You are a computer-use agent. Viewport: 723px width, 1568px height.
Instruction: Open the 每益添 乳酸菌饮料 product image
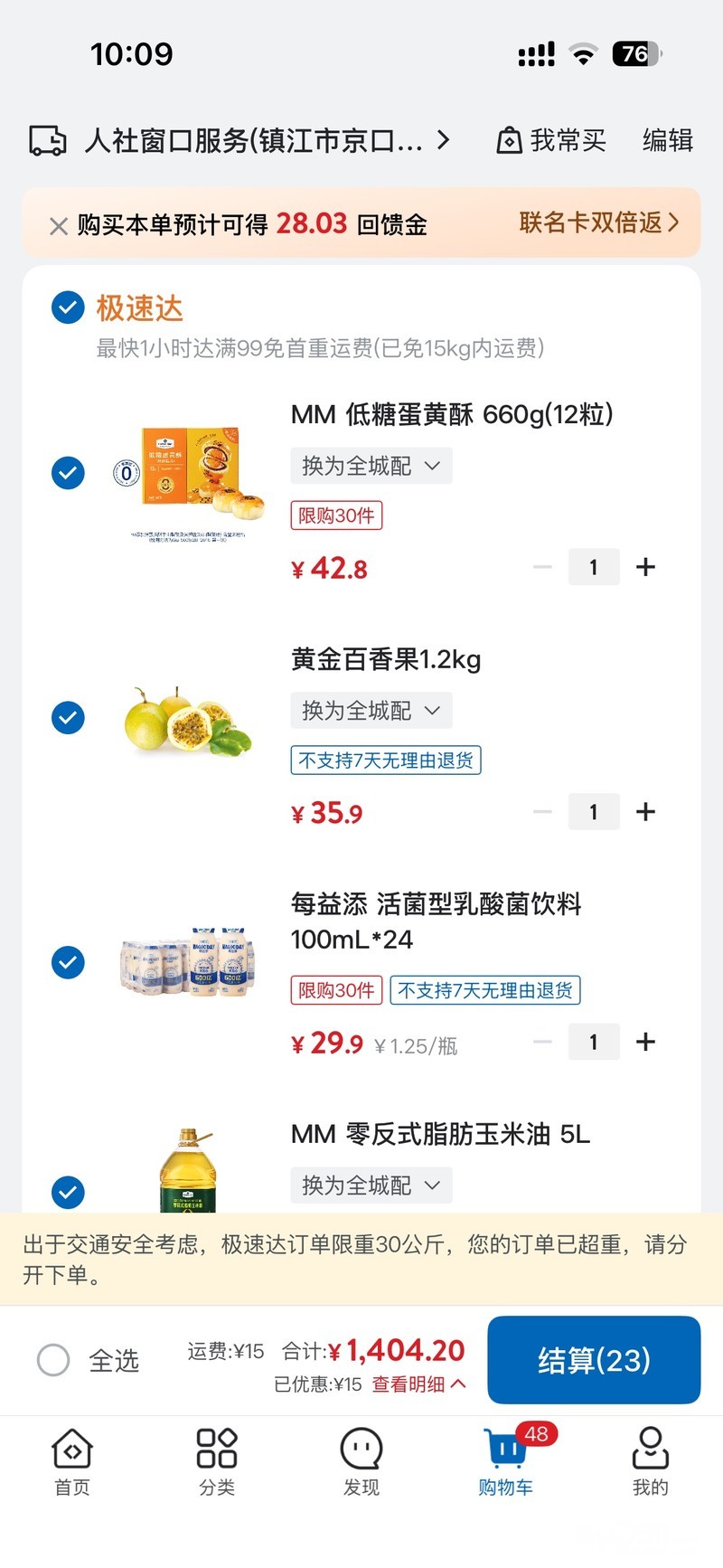190,961
